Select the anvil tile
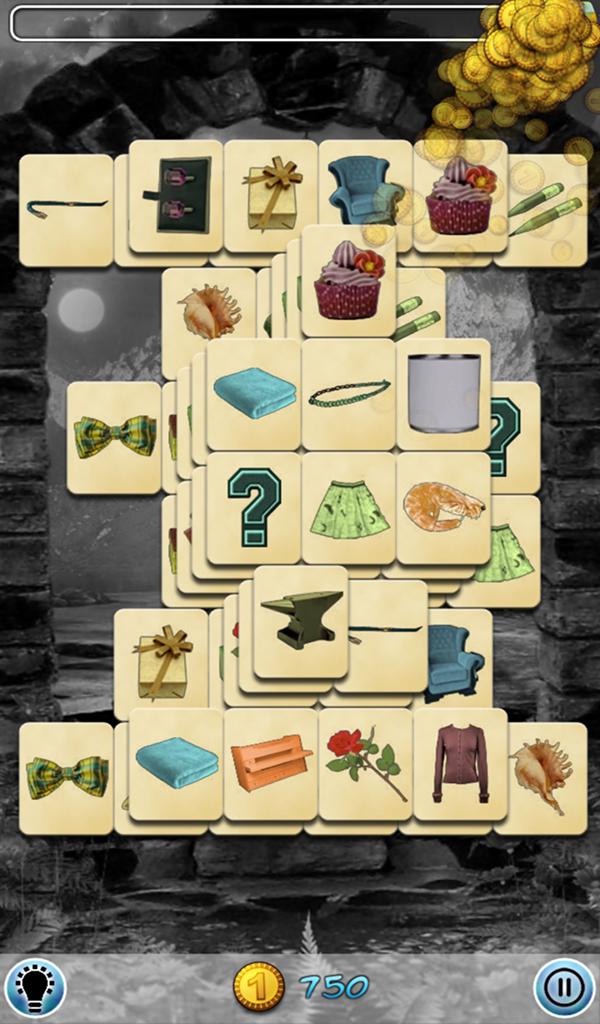The image size is (600, 1024). [x=300, y=620]
